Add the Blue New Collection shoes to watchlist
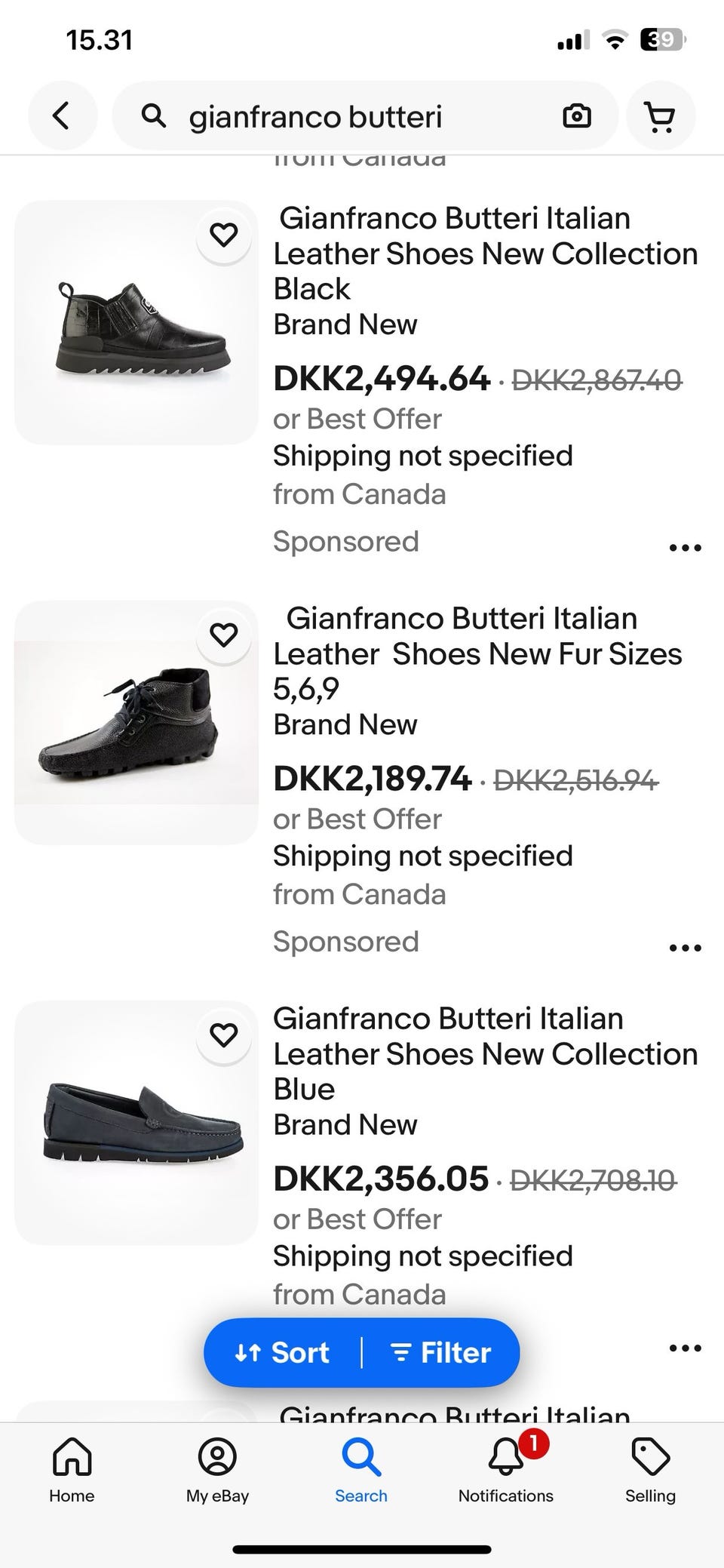This screenshot has width=724, height=1568. click(x=223, y=1035)
